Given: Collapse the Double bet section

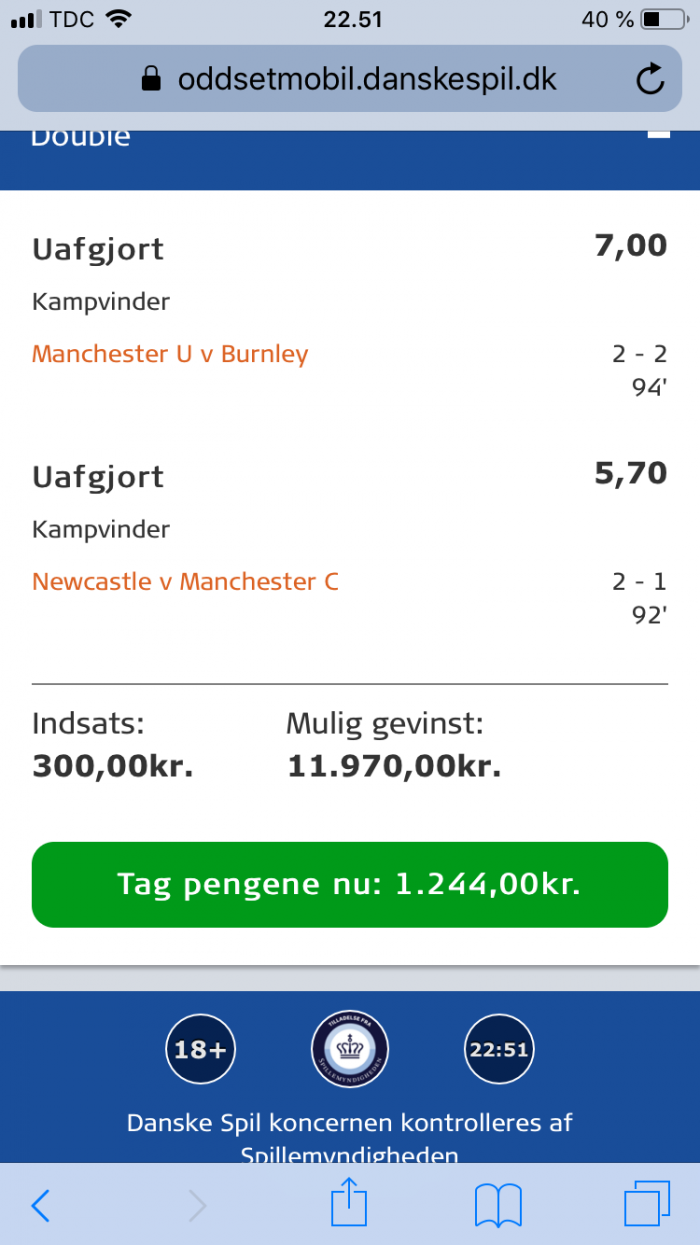Looking at the screenshot, I should coord(658,136).
